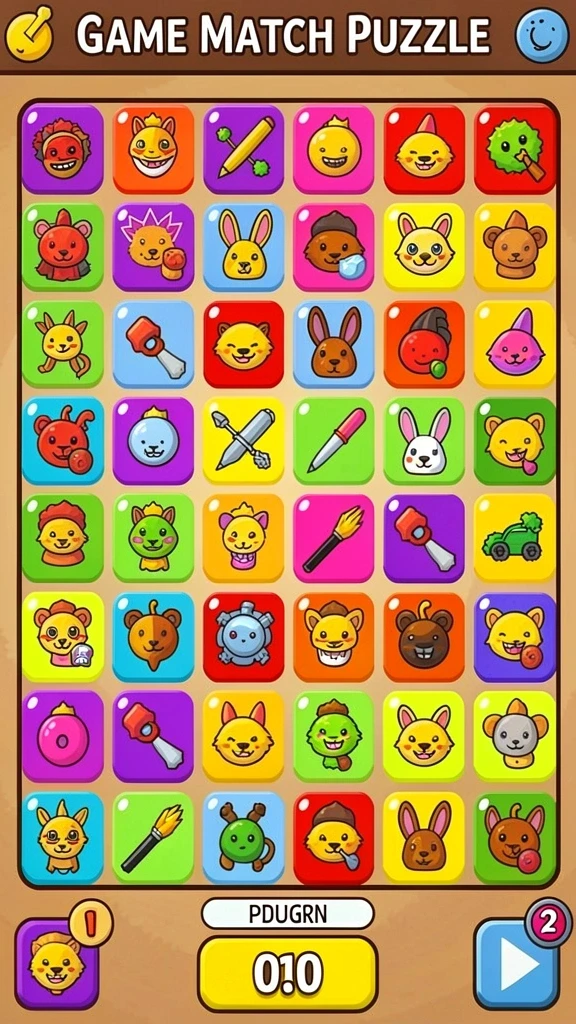576x1024 pixels.
Task: Choose the crossed tools tile on yellow
Action: pyautogui.click(x=244, y=441)
